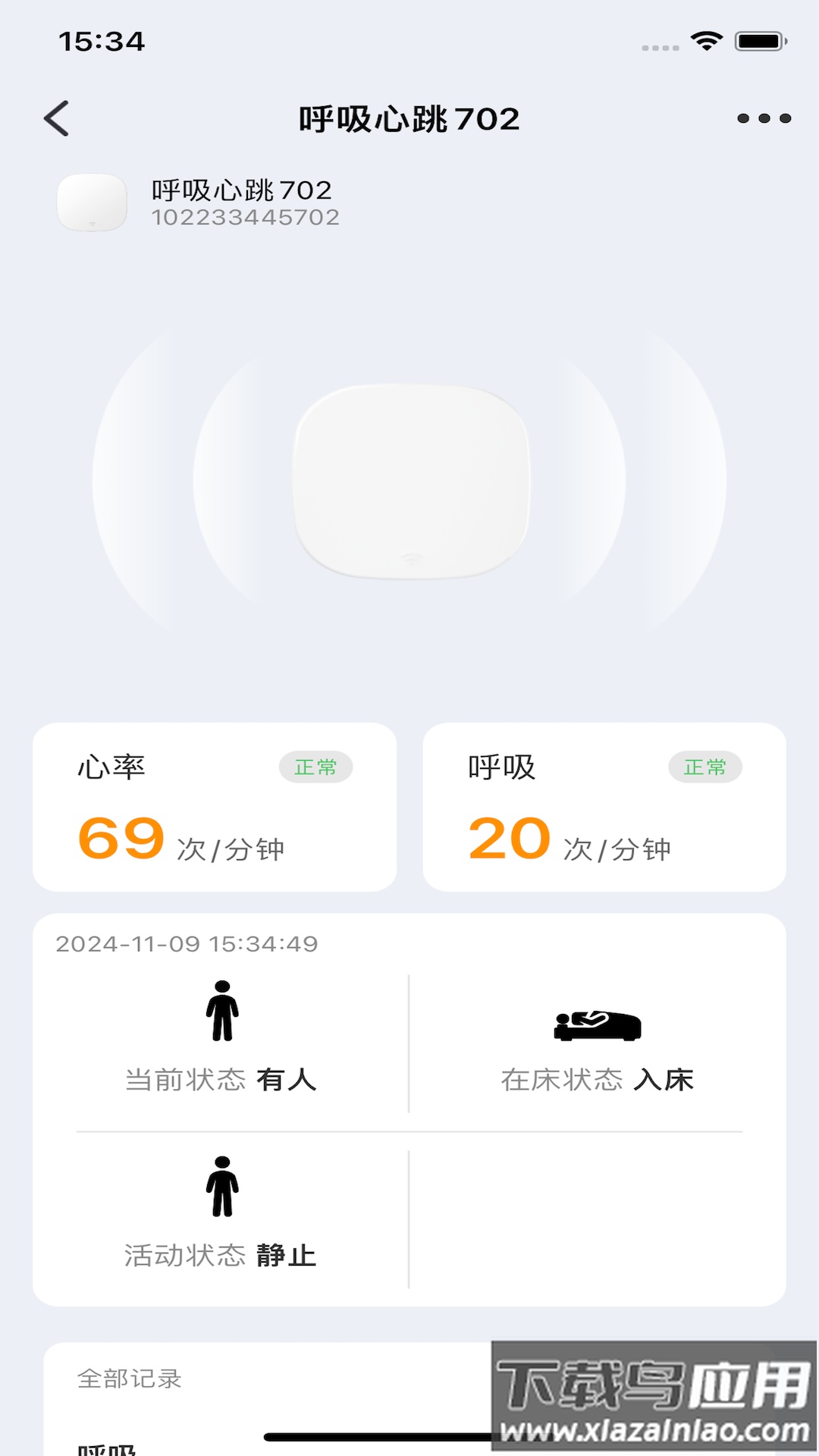819x1456 pixels.
Task: Tap the timestamp 2024-11-09 15:34:49
Action: click(x=187, y=943)
